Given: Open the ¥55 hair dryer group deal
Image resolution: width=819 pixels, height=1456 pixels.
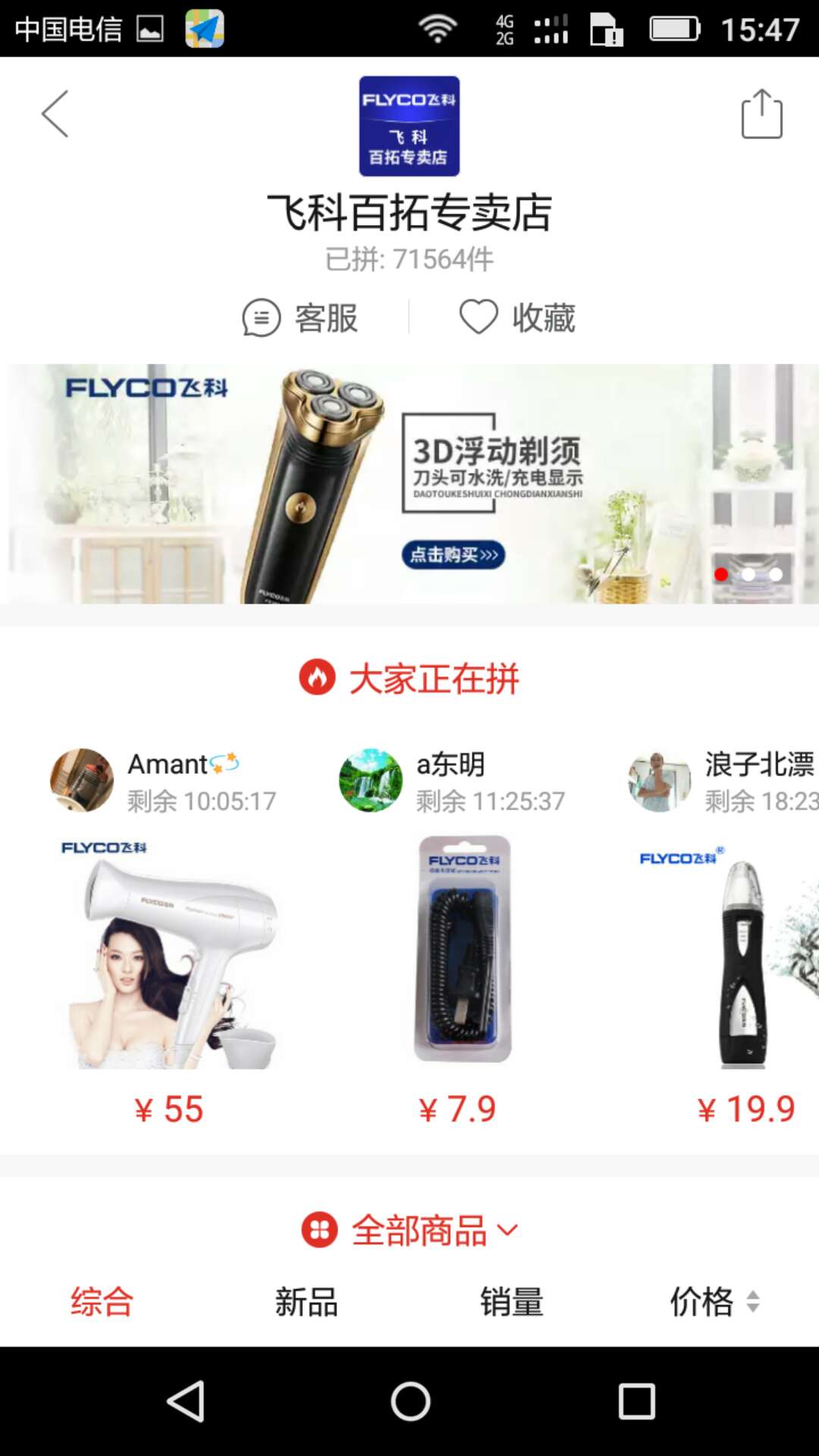Looking at the screenshot, I should pos(170,955).
